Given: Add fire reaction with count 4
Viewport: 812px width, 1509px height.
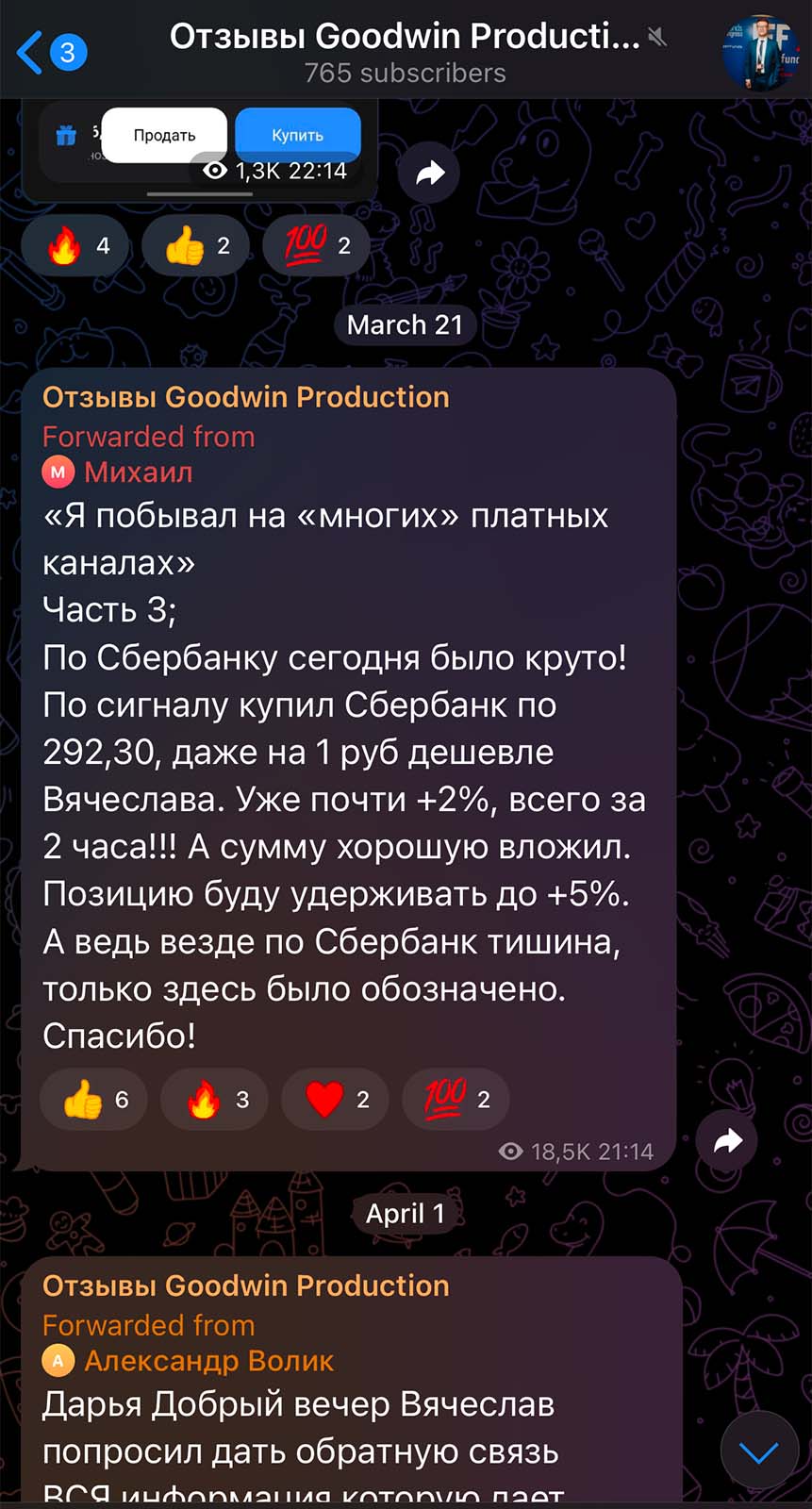Looking at the screenshot, I should pyautogui.click(x=76, y=246).
